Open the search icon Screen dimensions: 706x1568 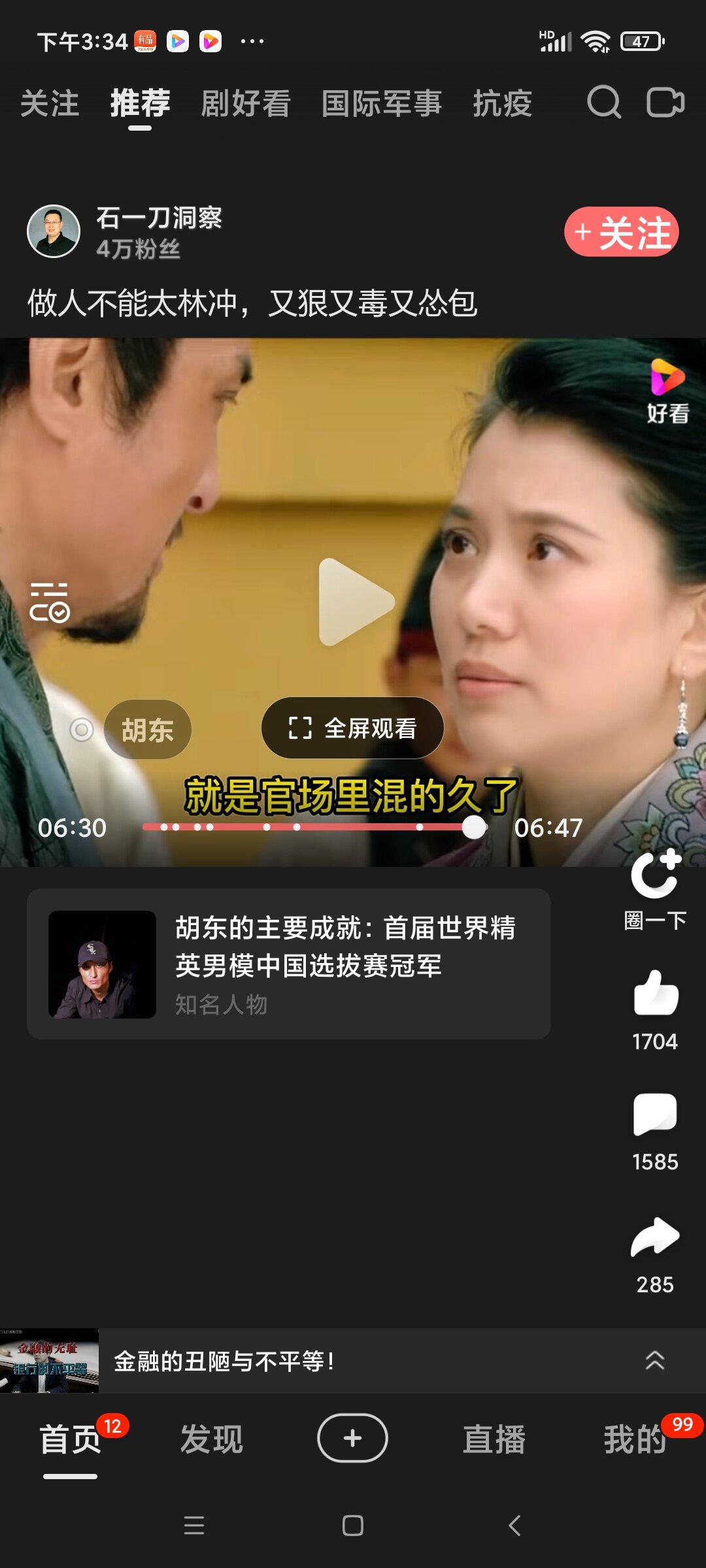[x=603, y=103]
